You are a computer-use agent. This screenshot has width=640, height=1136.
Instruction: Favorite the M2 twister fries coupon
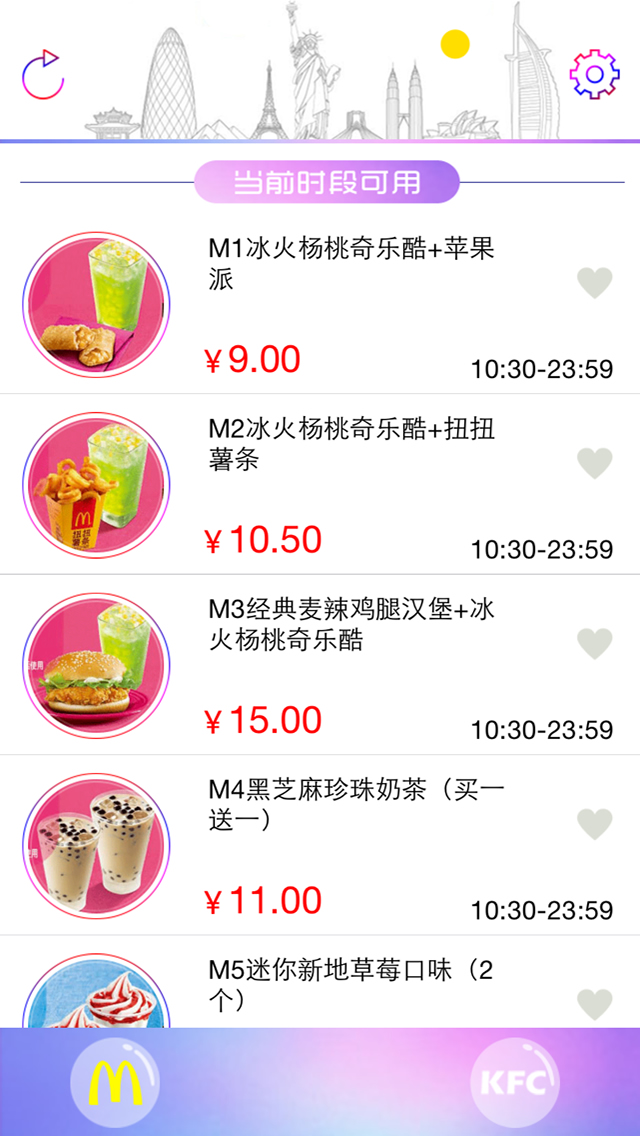pos(595,463)
